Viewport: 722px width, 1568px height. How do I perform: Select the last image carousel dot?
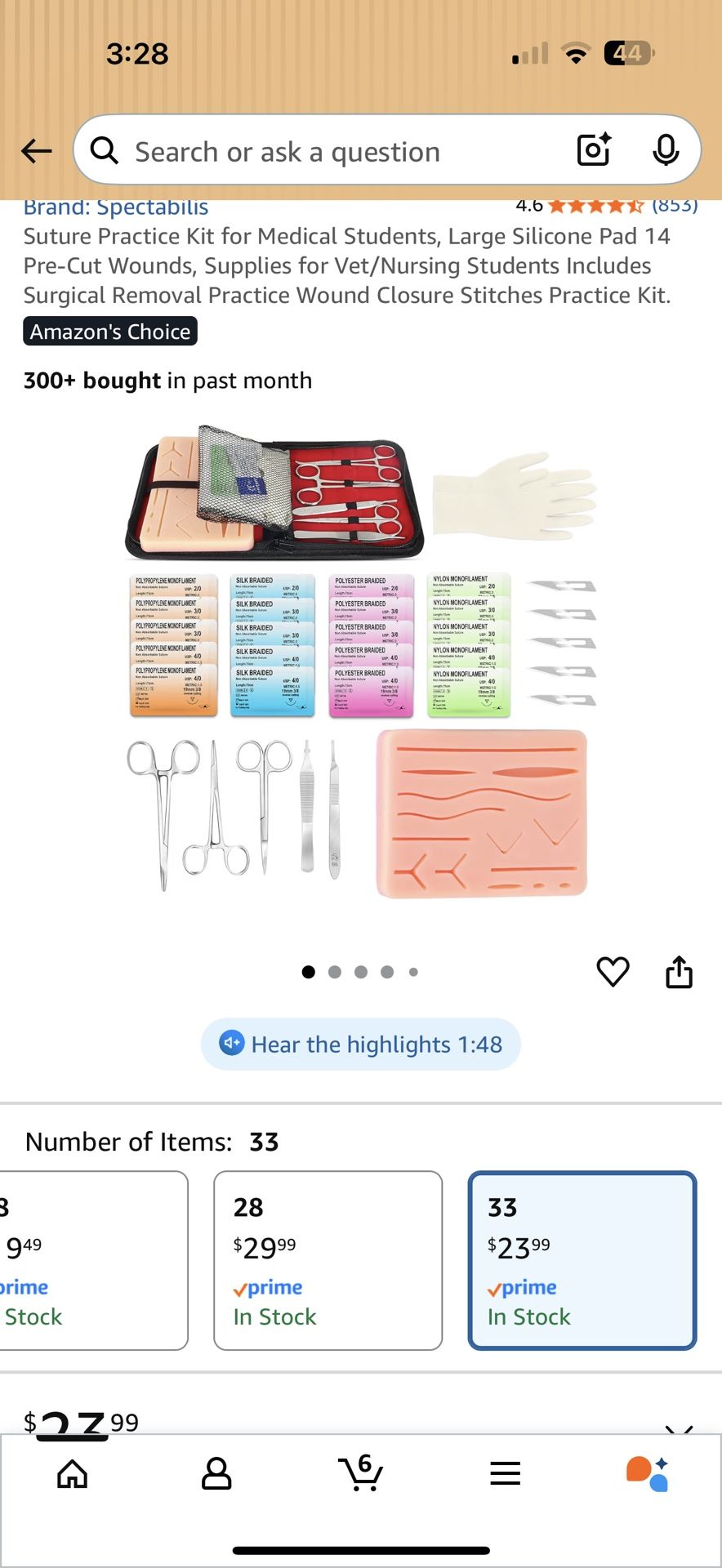click(414, 972)
